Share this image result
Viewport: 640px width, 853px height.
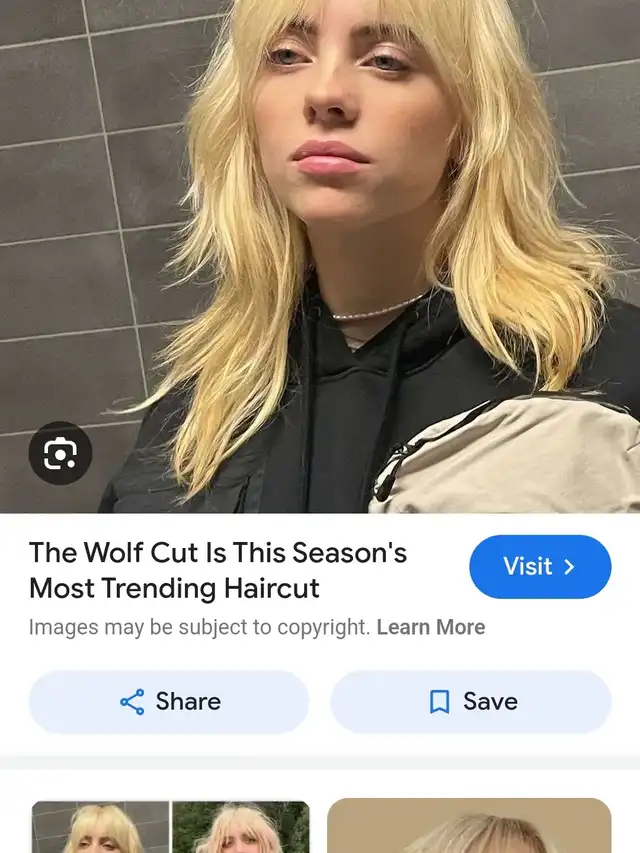pos(169,702)
